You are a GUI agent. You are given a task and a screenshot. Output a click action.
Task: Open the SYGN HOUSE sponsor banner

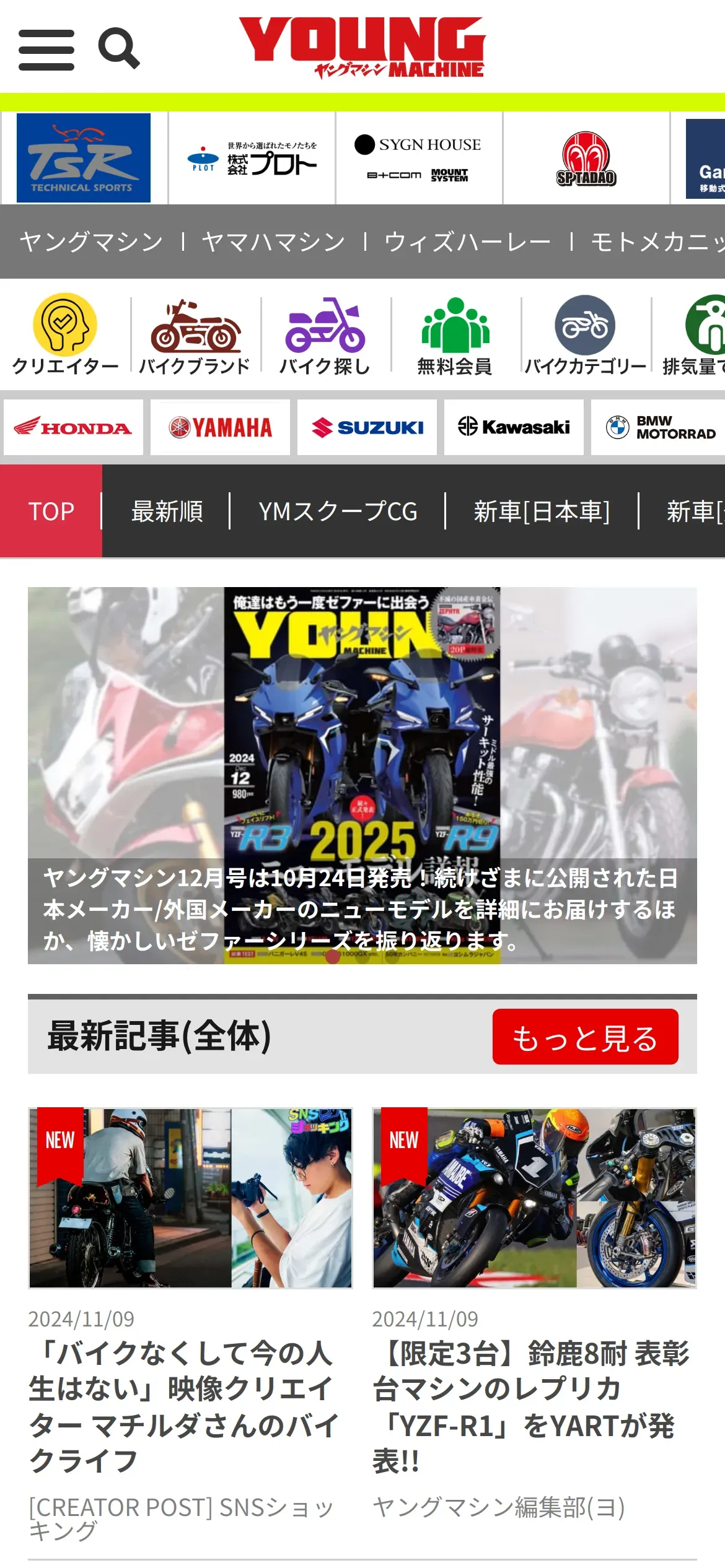click(419, 158)
